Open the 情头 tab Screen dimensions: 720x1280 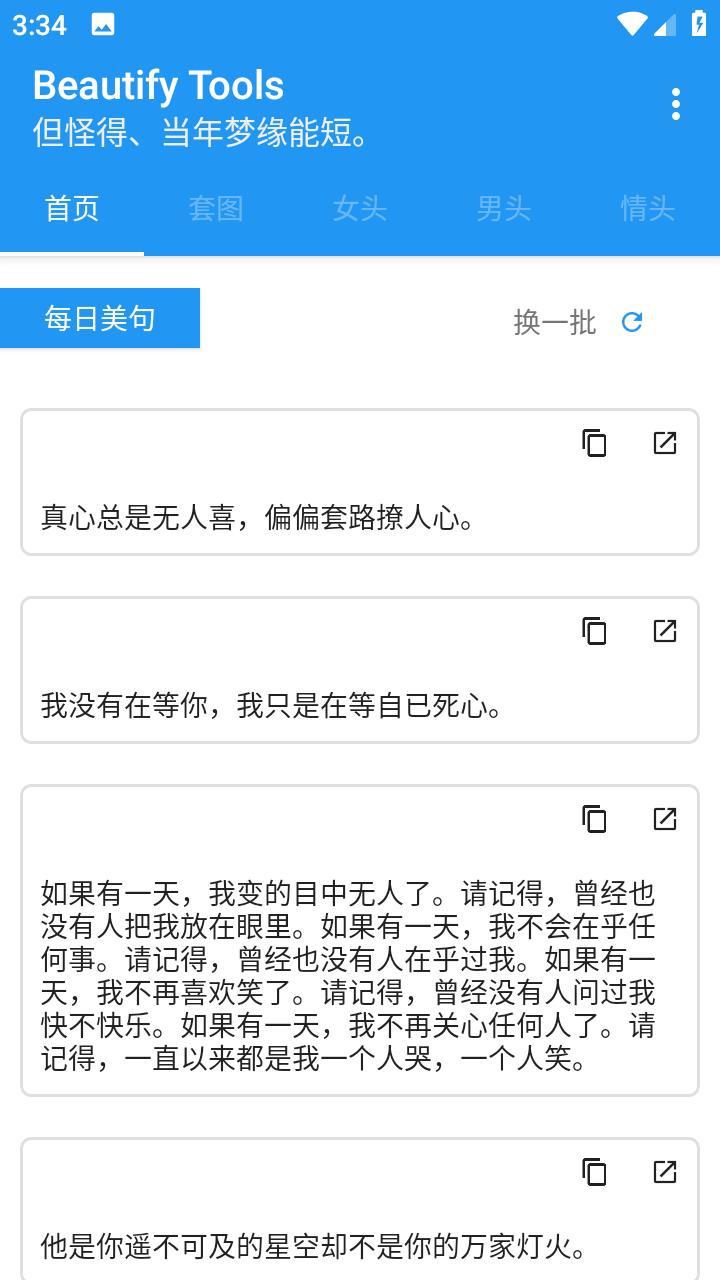(x=647, y=210)
